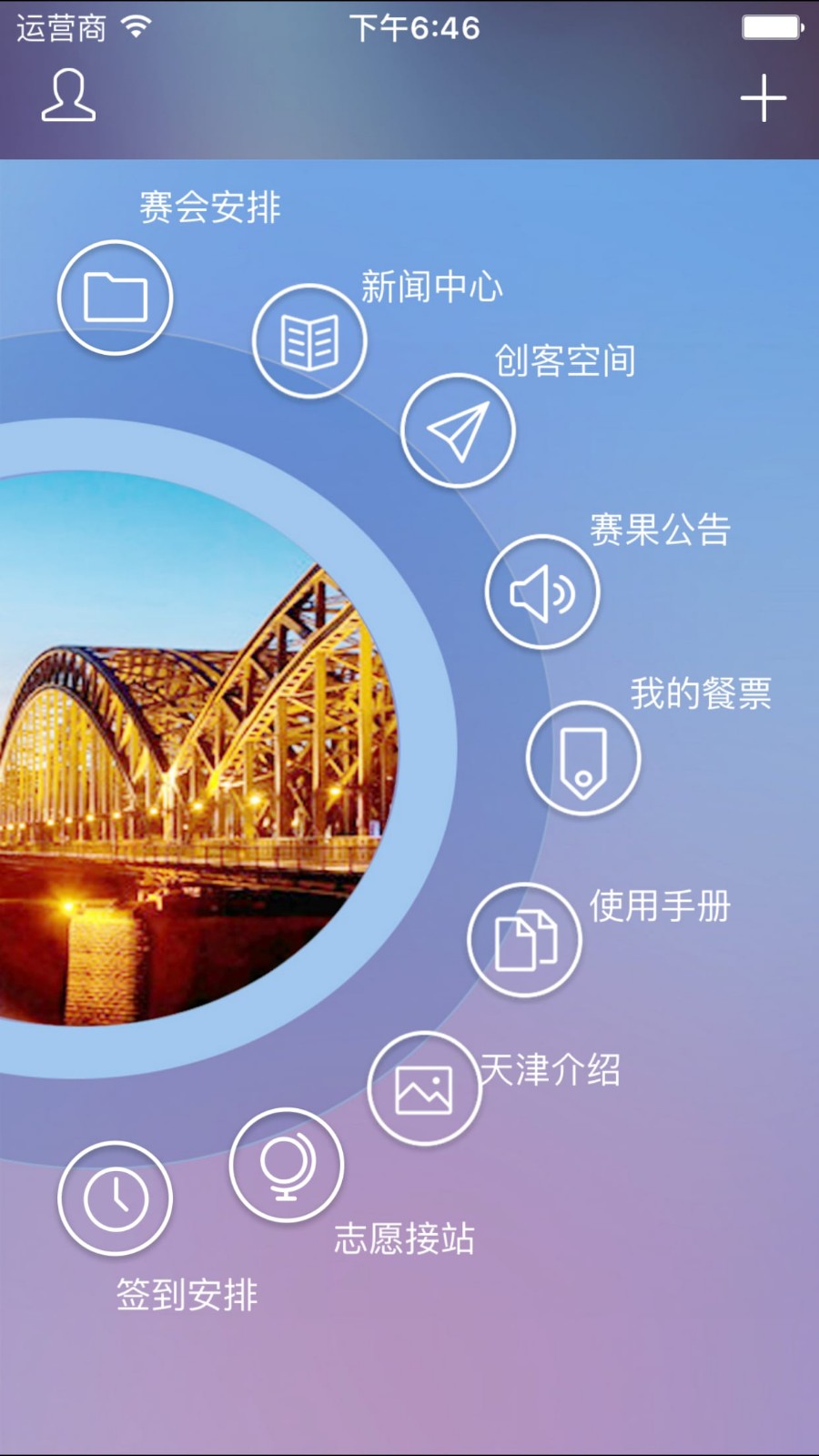
Task: Enter 创客空间 maker space
Action: (458, 430)
